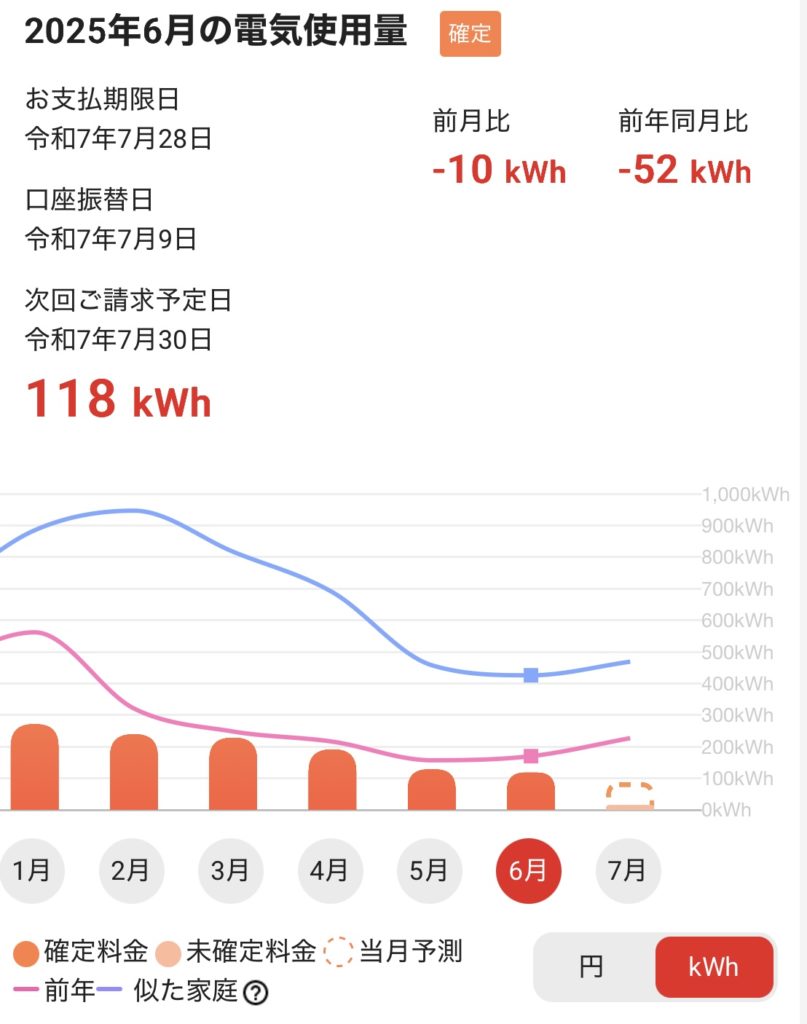807x1024 pixels.
Task: Switch the chart to 3月
Action: (230, 871)
